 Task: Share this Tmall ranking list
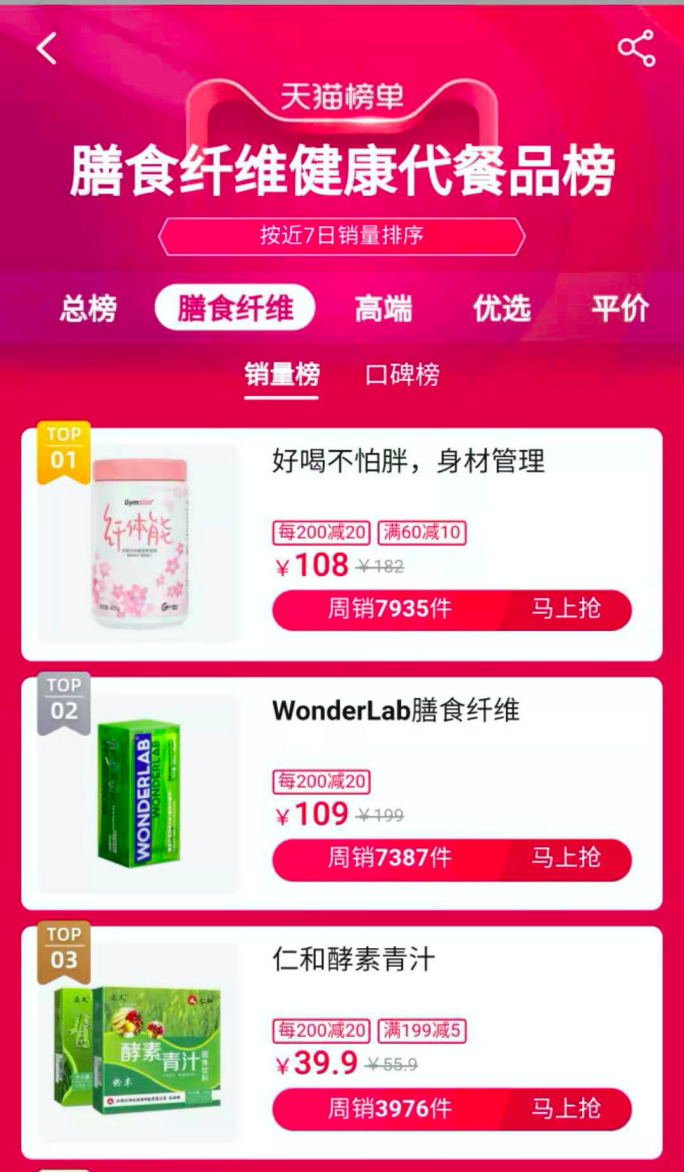(636, 48)
